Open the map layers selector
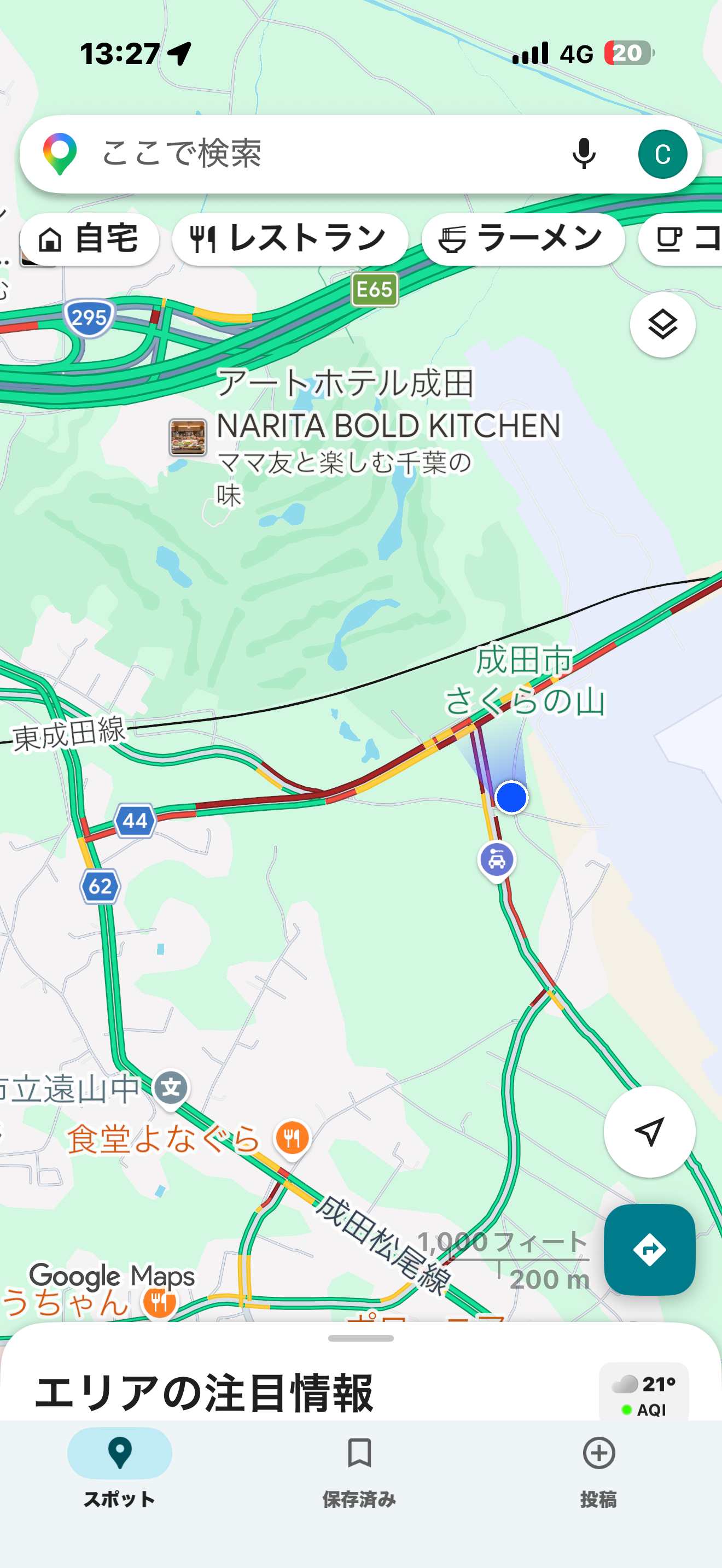 coord(662,324)
